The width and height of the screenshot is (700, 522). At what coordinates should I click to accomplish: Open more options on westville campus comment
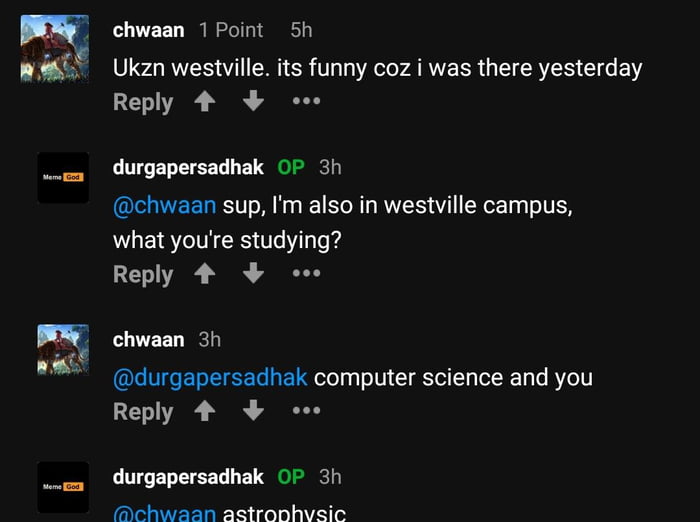(x=306, y=274)
